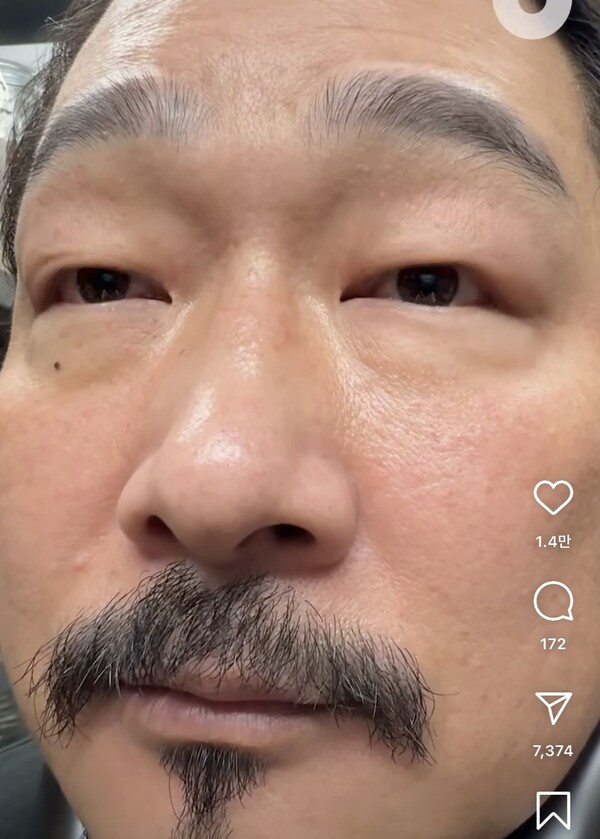This screenshot has width=600, height=839.
Task: Save this reel with the bookmark icon
Action: tap(553, 810)
